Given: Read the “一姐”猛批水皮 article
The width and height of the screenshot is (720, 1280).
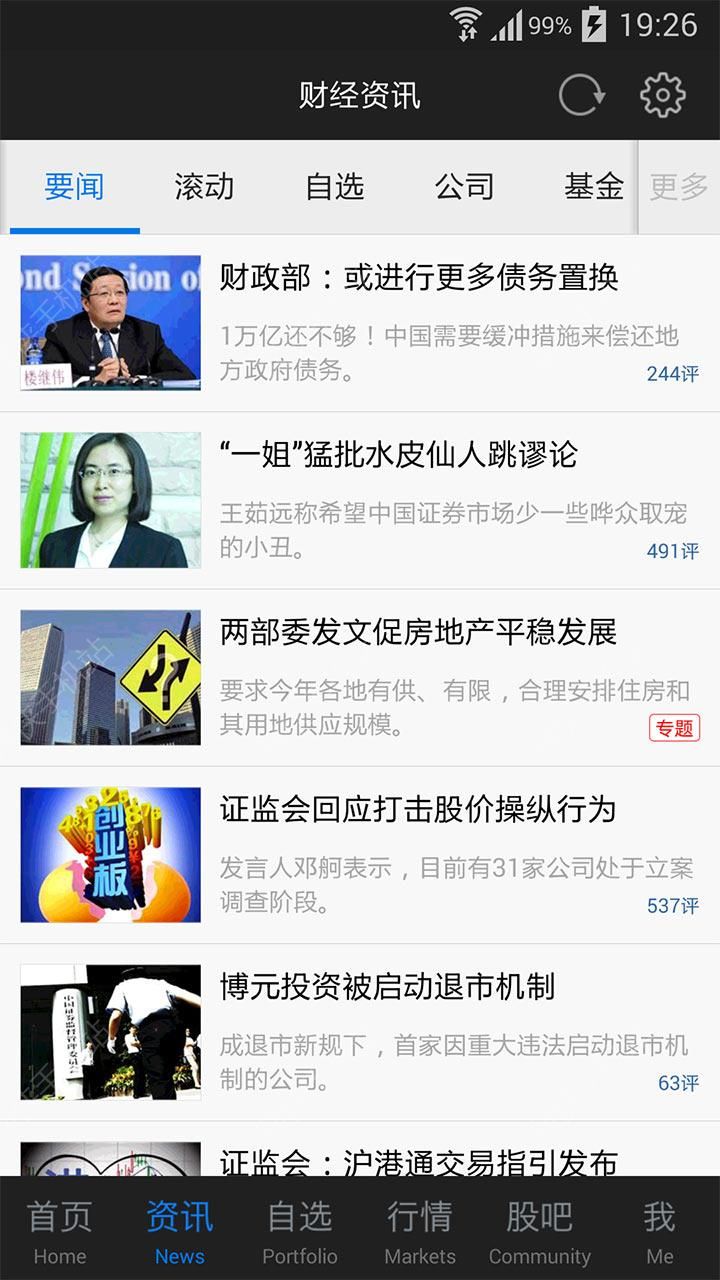Looking at the screenshot, I should coord(399,455).
